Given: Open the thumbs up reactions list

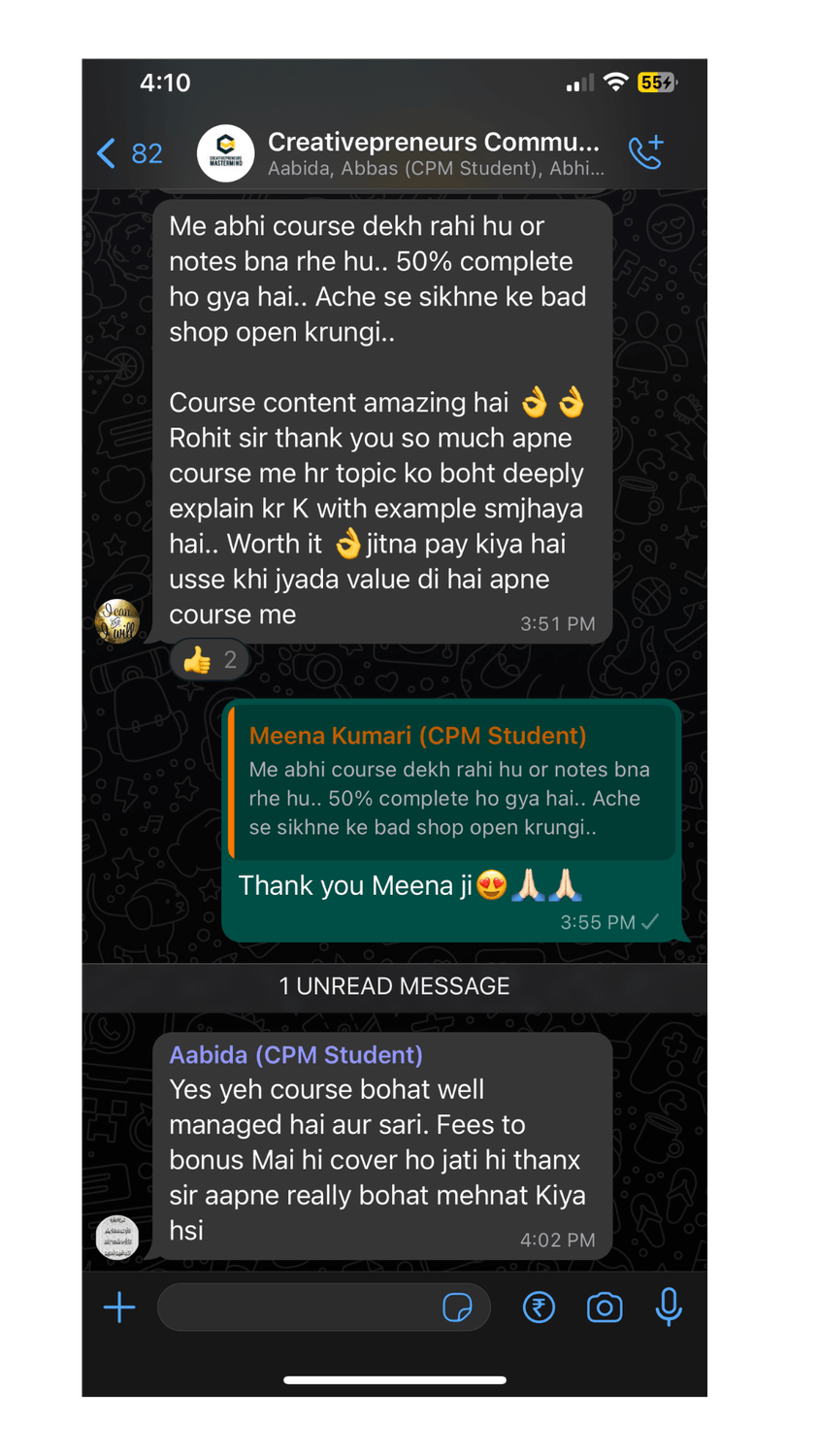Looking at the screenshot, I should click(x=210, y=660).
